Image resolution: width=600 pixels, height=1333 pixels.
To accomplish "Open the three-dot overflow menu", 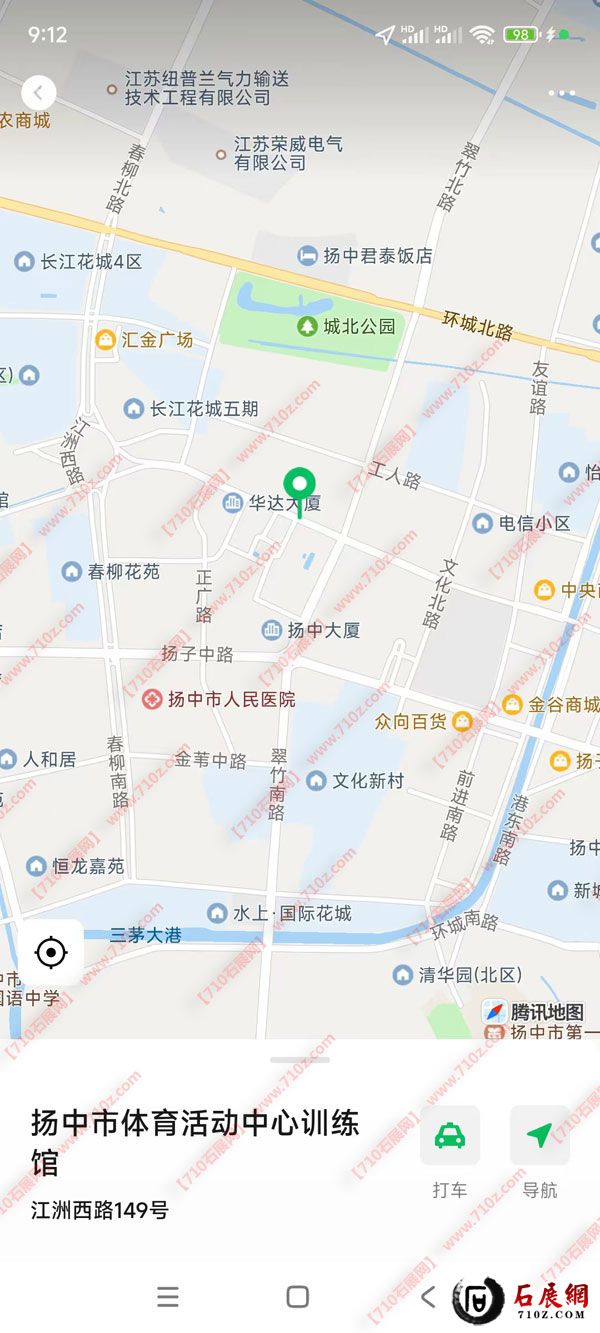I will (x=561, y=93).
